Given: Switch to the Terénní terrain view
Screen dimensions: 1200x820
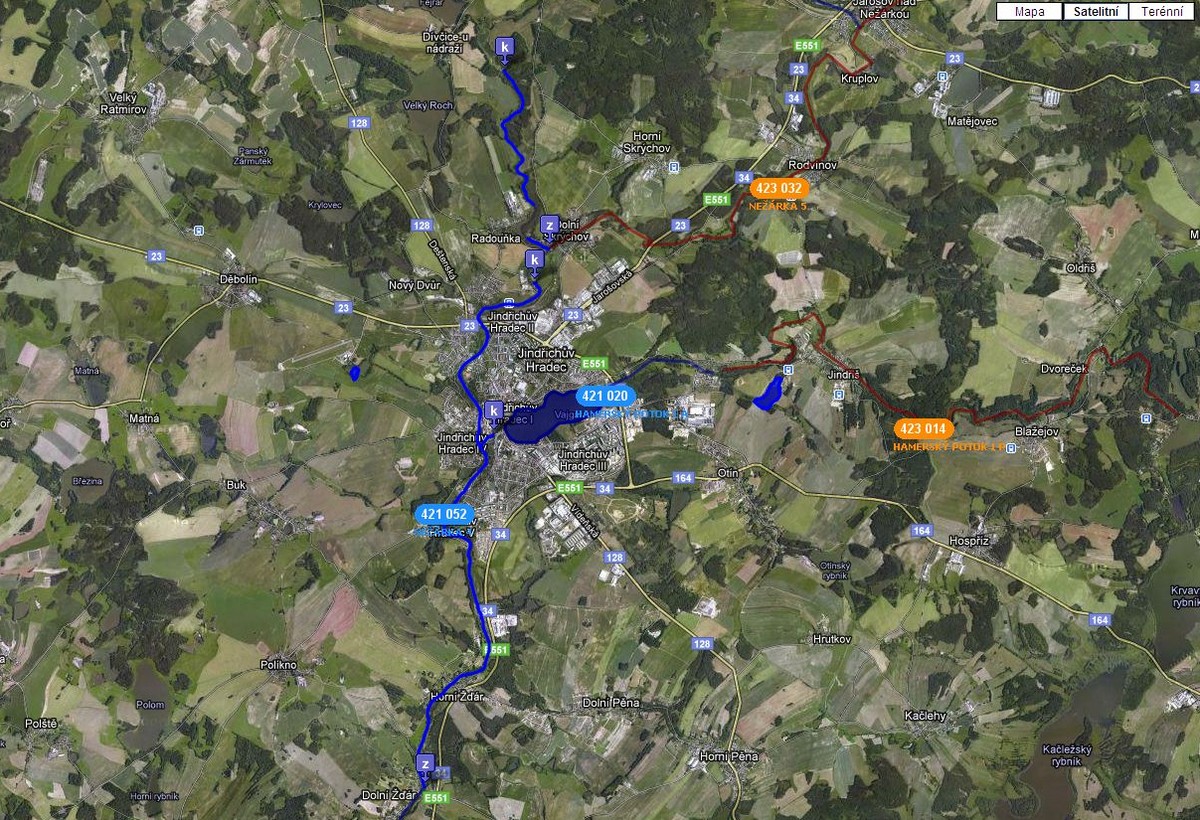Looking at the screenshot, I should pos(1161,12).
